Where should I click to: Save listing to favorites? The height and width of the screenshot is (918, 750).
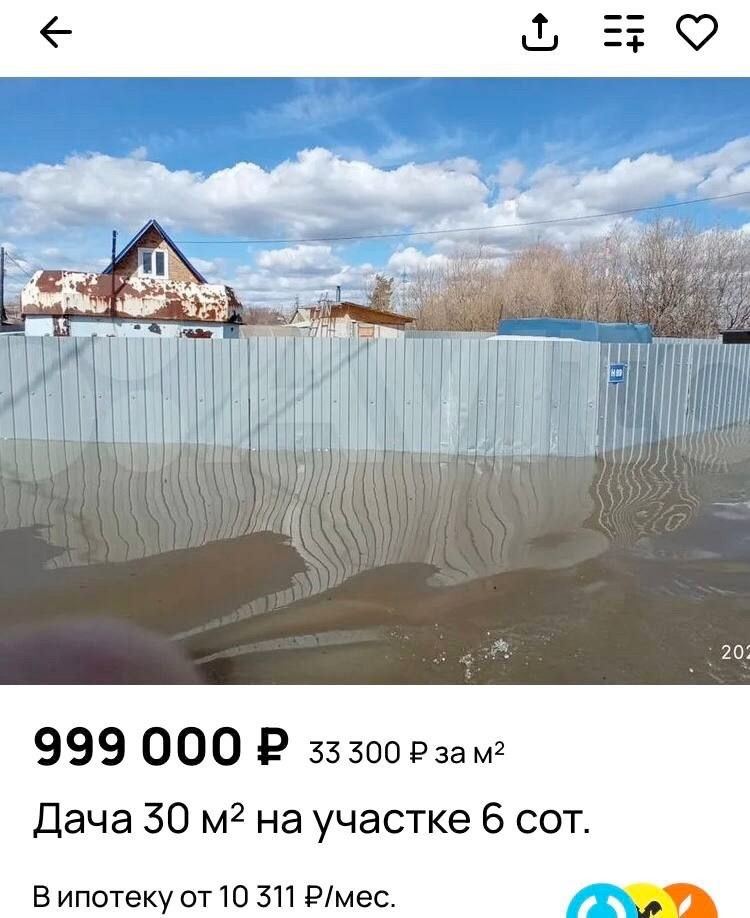click(x=697, y=33)
